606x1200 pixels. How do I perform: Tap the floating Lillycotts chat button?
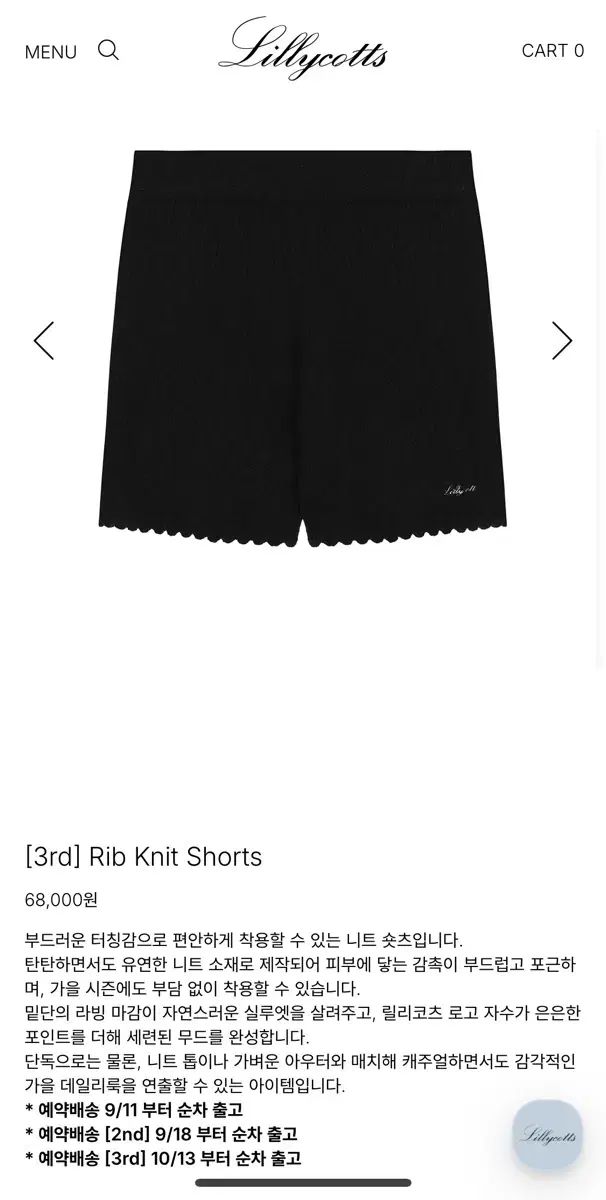547,1135
